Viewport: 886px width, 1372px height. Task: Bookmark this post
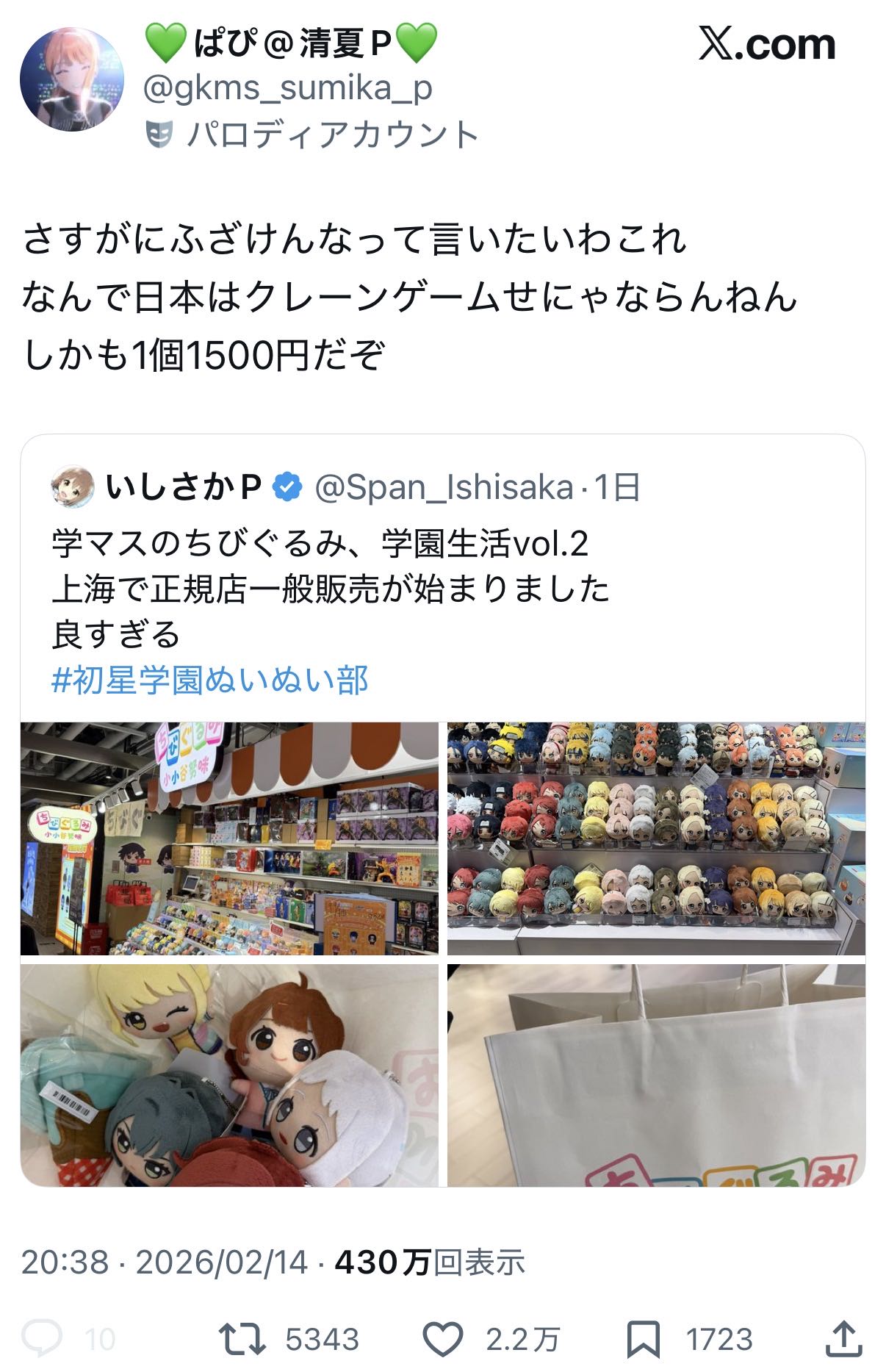point(643,1339)
